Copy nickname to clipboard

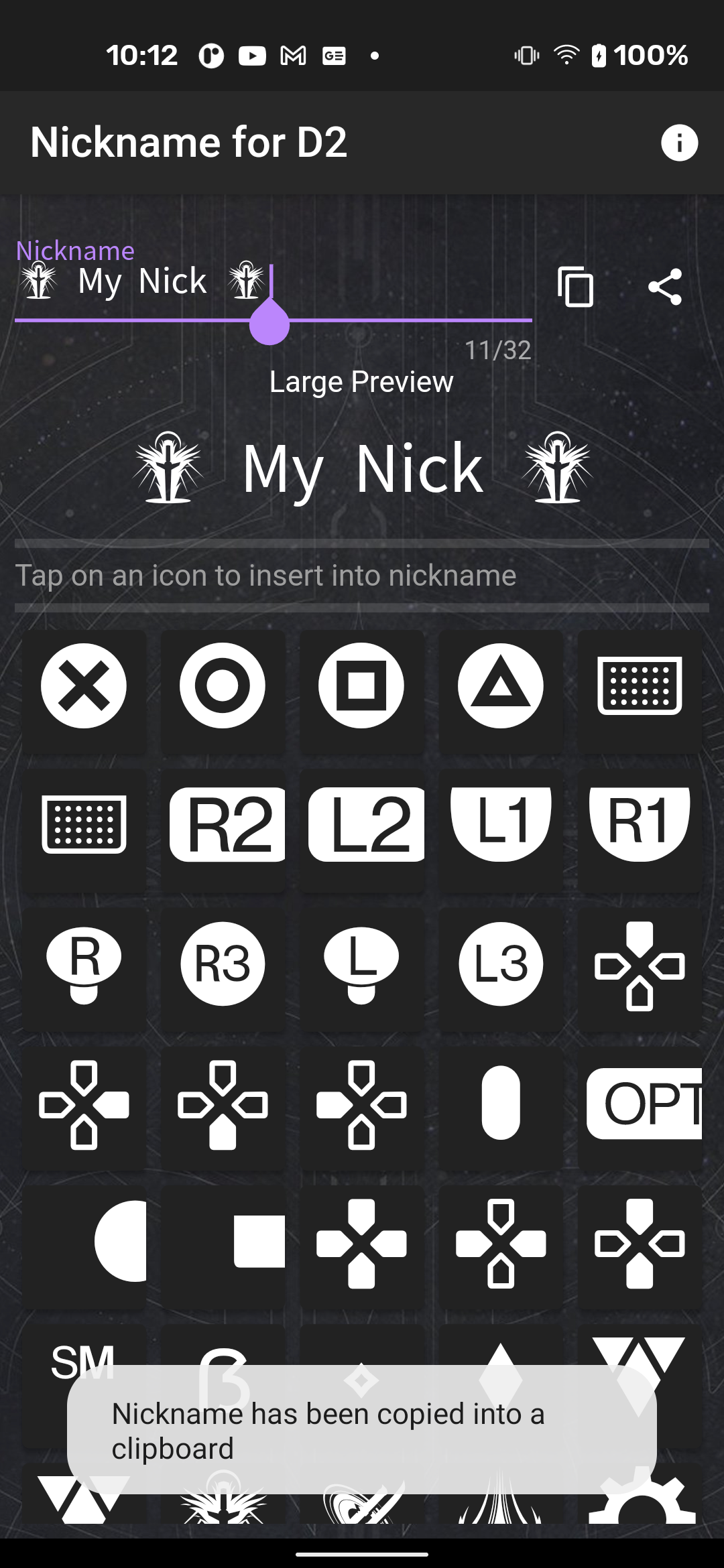(x=575, y=287)
